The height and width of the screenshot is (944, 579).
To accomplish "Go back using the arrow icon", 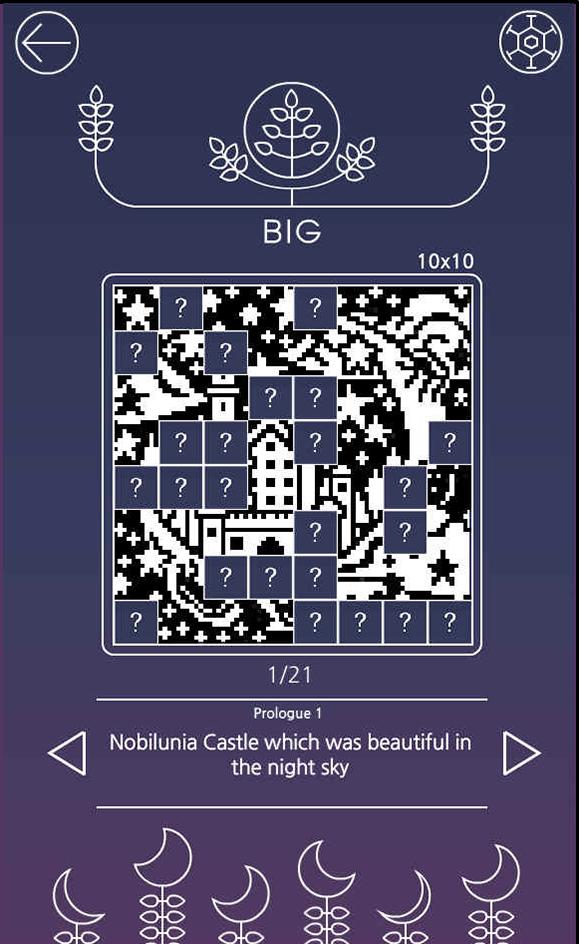I will (x=47, y=43).
